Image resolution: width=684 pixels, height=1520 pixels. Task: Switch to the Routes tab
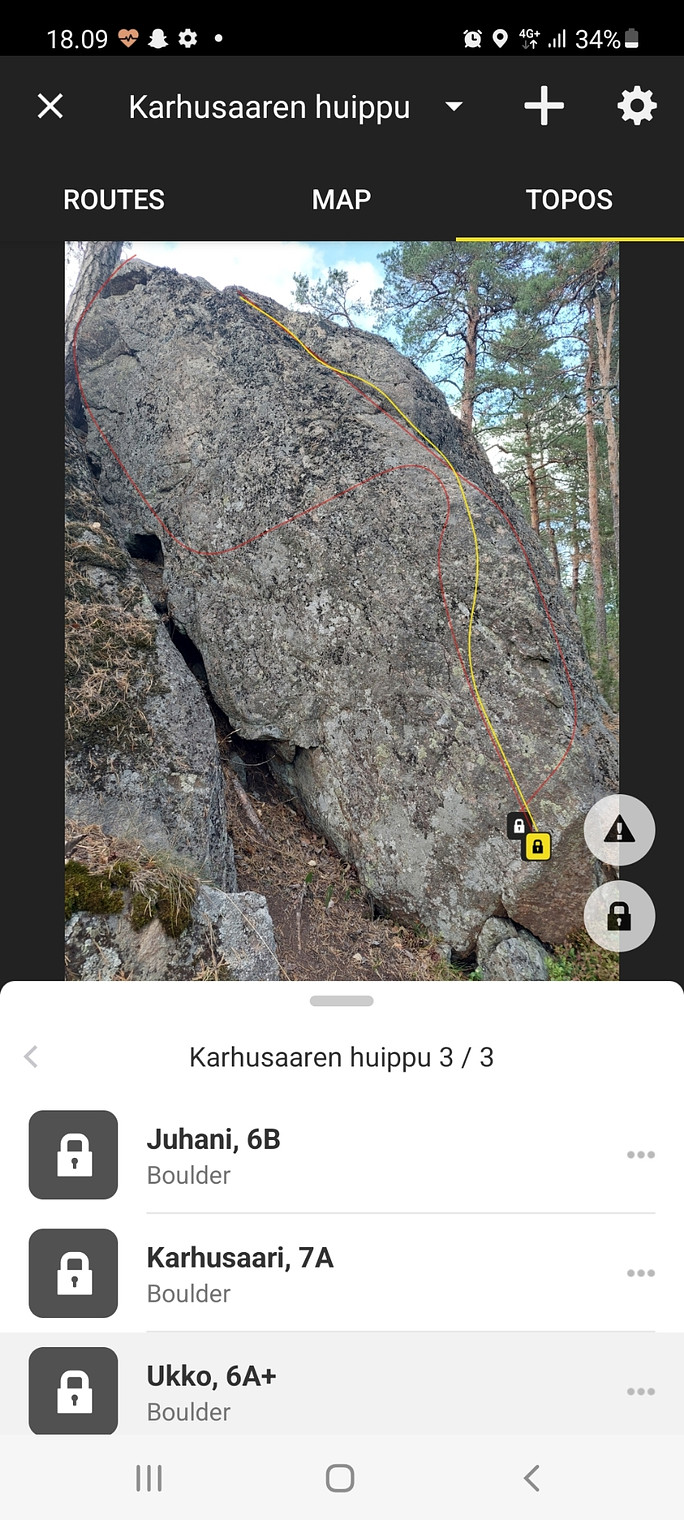(x=114, y=199)
